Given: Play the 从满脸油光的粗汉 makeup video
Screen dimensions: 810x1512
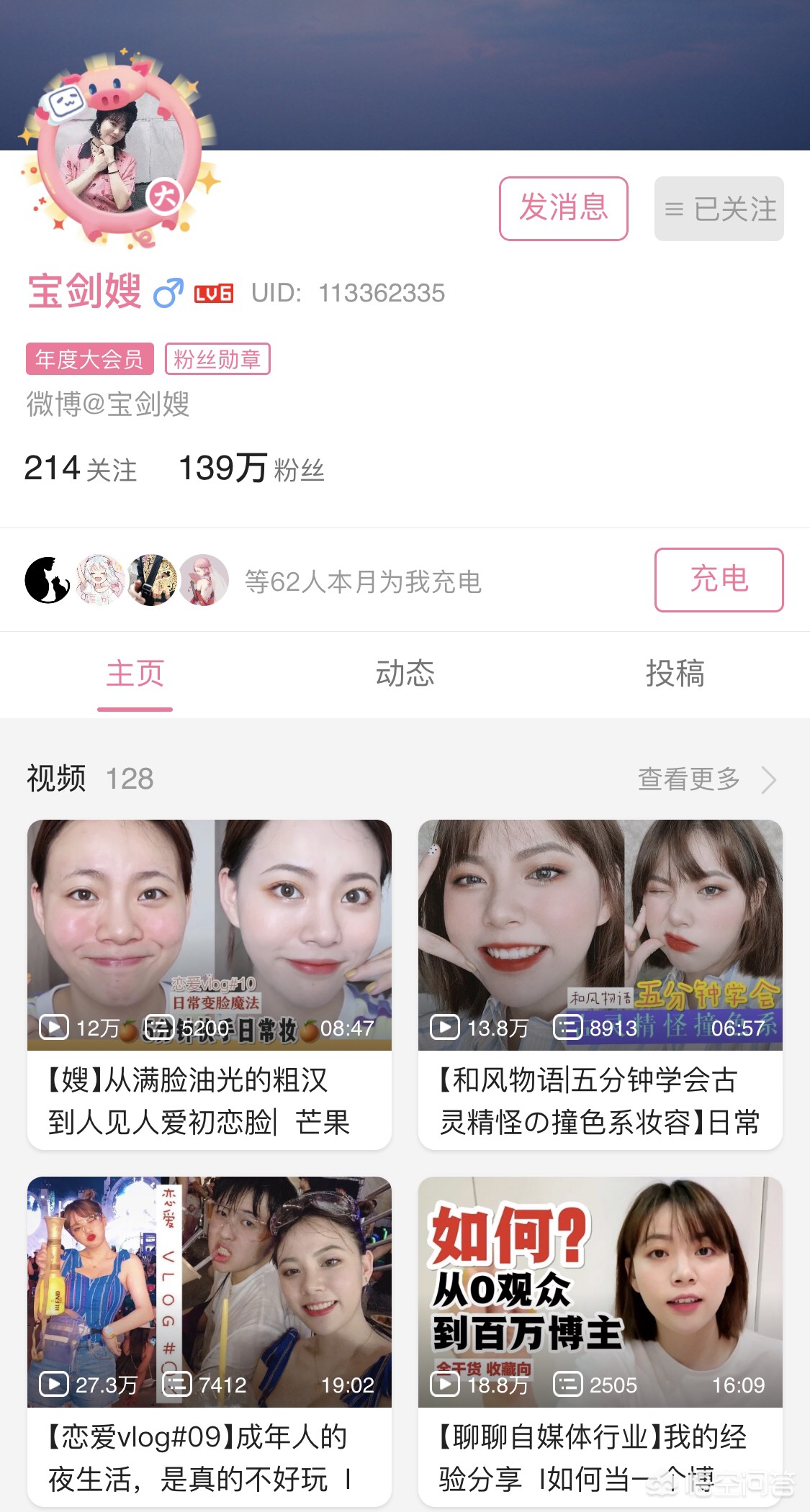Looking at the screenshot, I should pyautogui.click(x=209, y=936).
